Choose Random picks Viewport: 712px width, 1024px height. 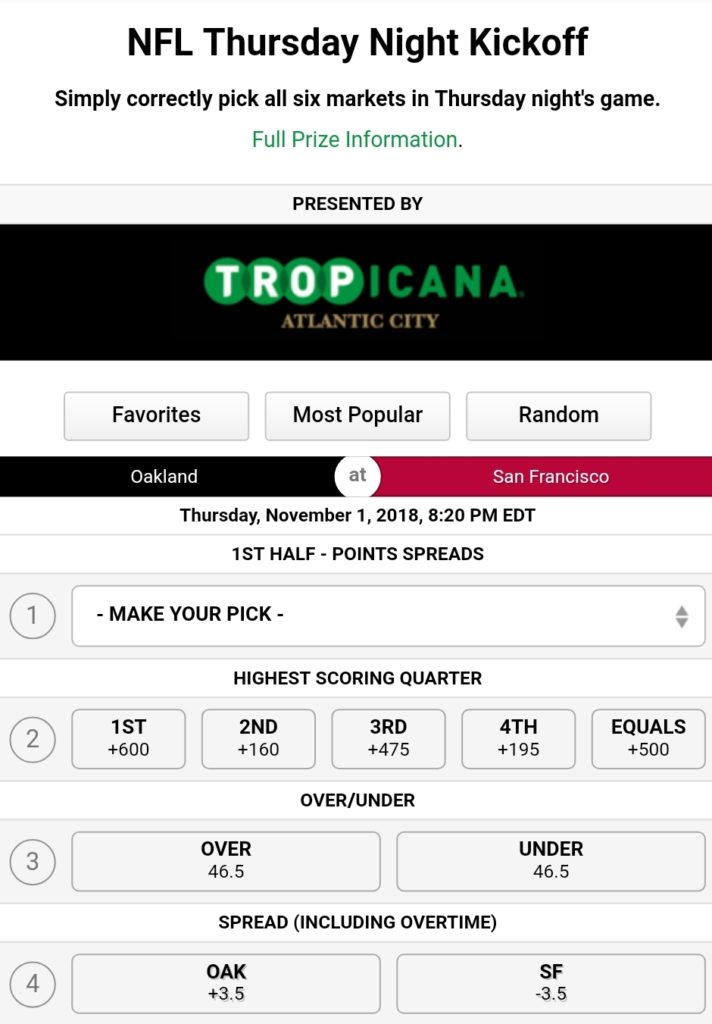coord(558,415)
